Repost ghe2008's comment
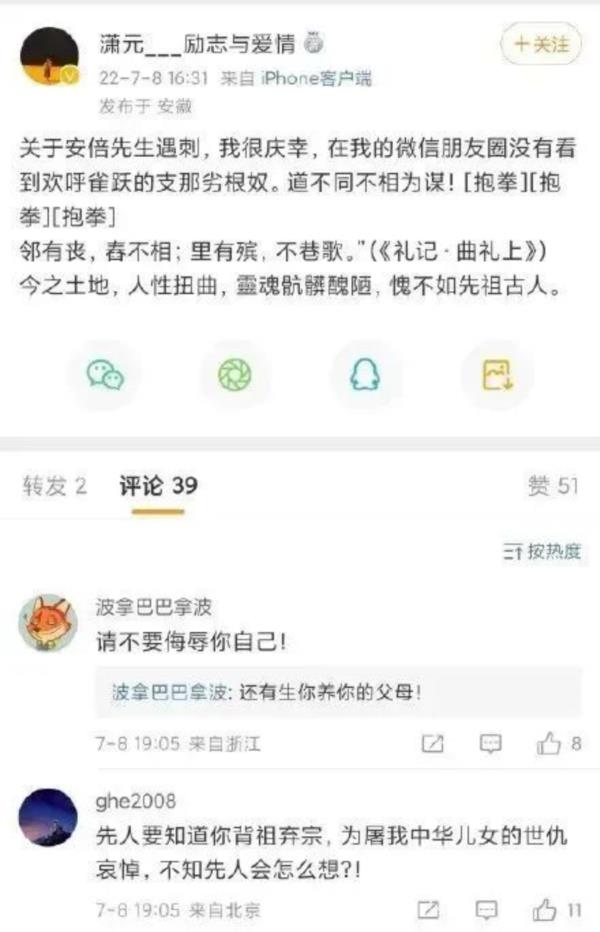 [428, 910]
